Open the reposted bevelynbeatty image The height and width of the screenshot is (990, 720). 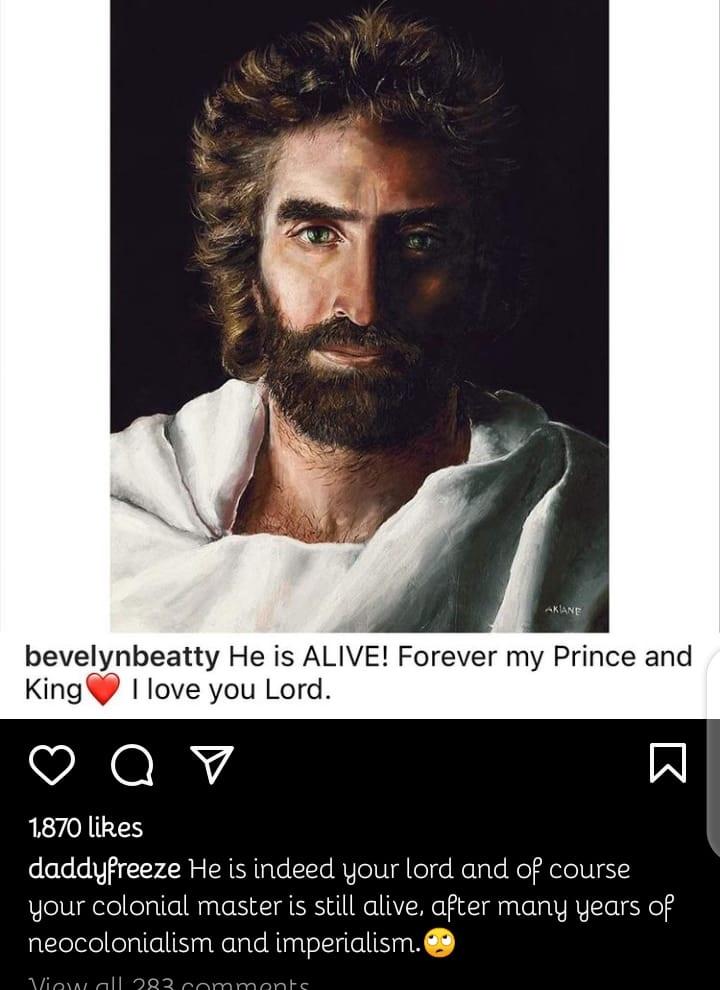point(358,310)
